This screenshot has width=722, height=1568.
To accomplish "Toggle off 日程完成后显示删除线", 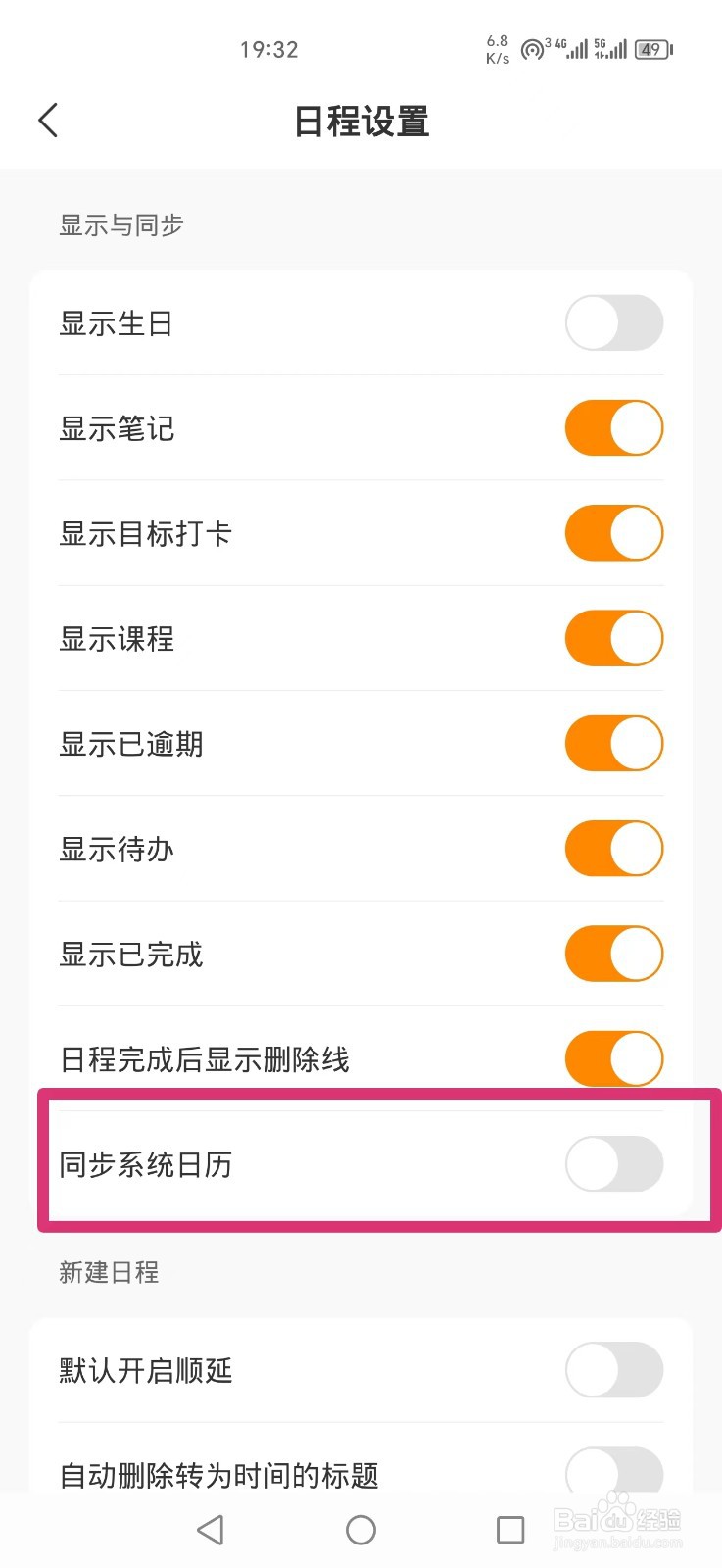I will (614, 1058).
